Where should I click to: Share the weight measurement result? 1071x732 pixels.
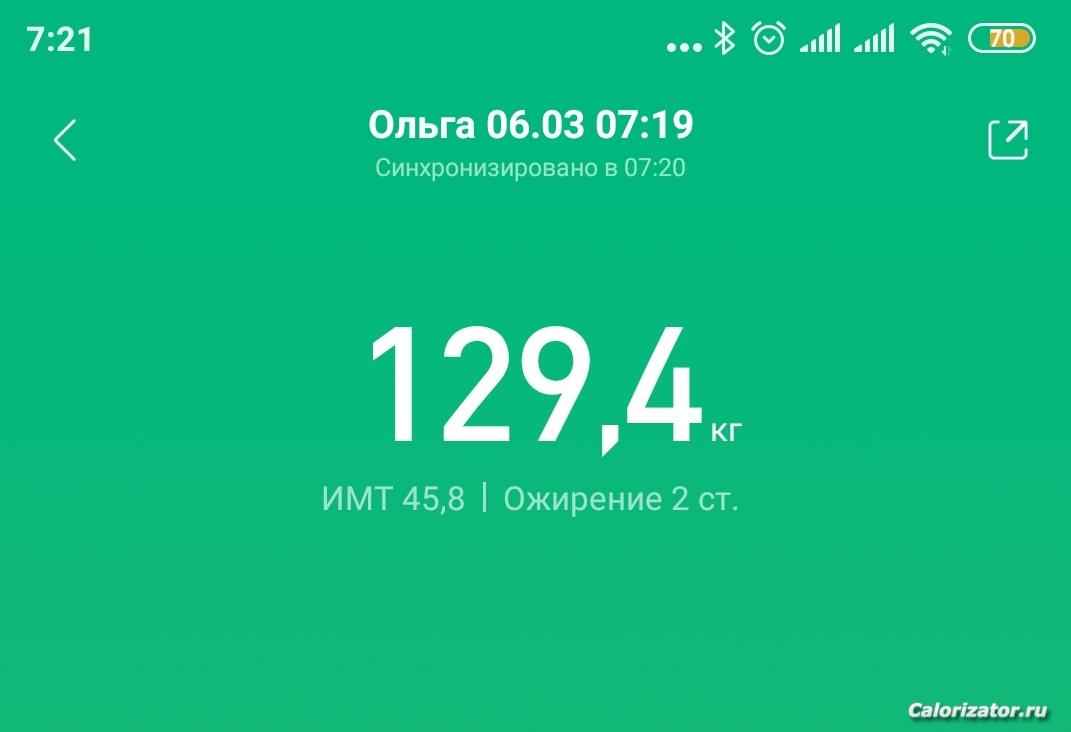1007,140
